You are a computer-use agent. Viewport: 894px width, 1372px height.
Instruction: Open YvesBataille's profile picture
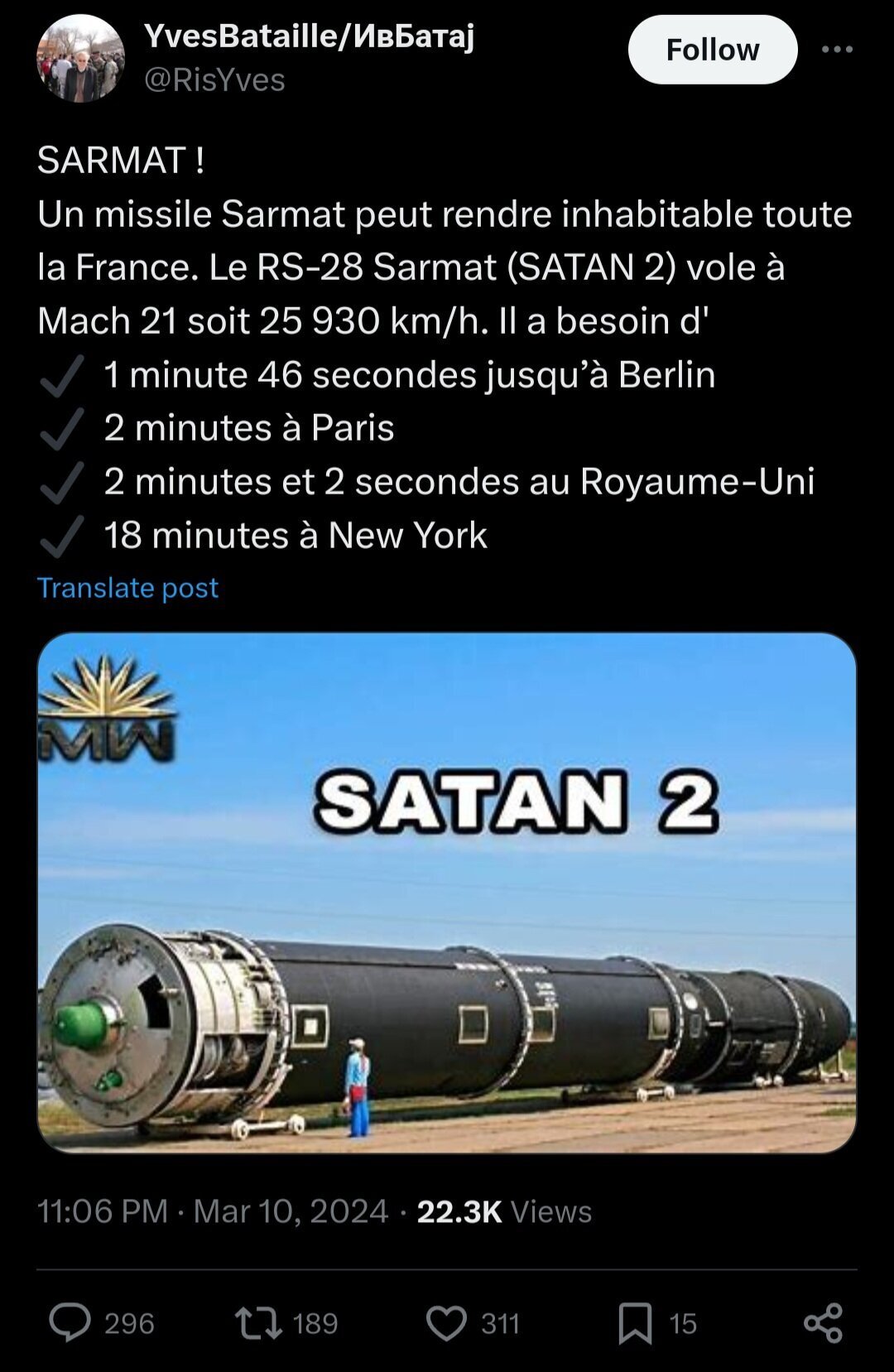(80, 59)
